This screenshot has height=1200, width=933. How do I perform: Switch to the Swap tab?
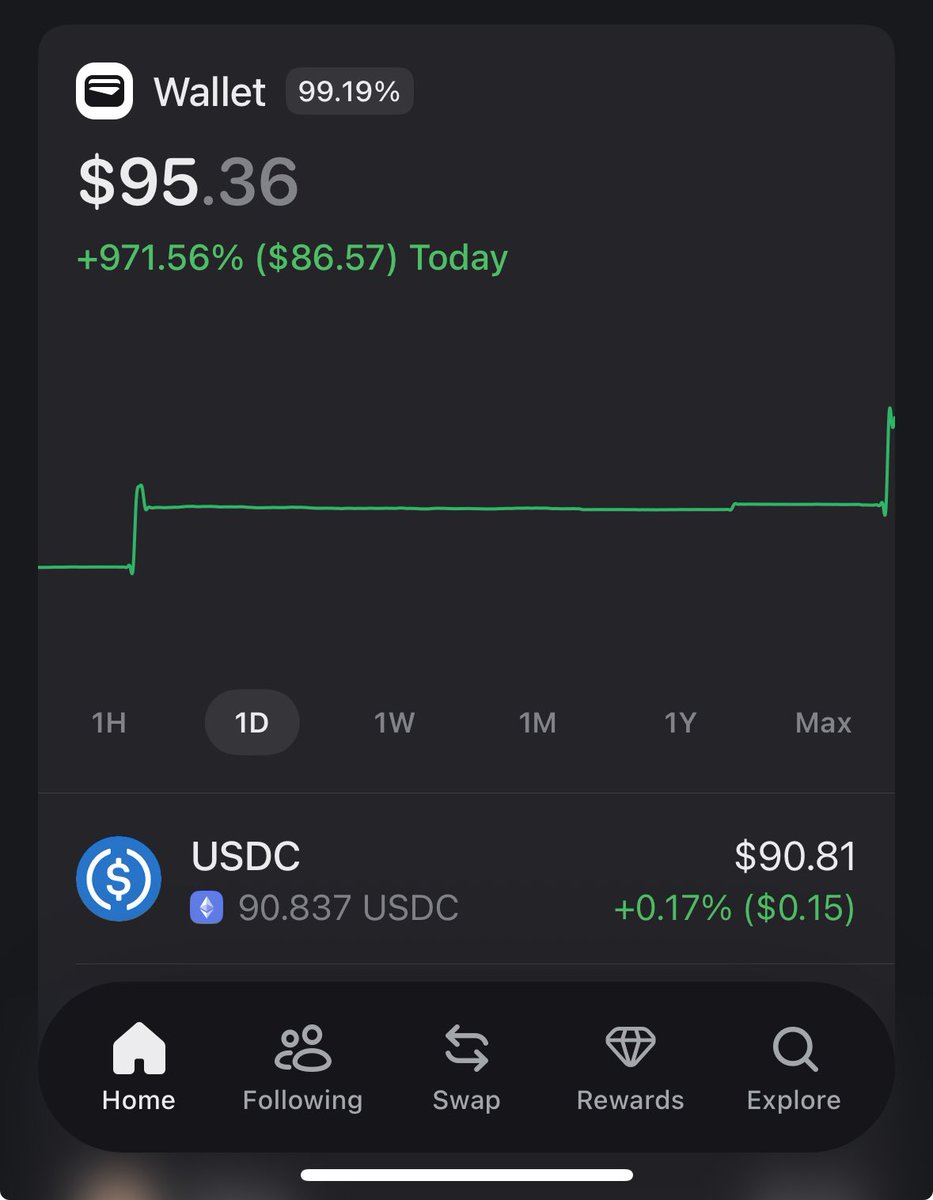click(x=466, y=1067)
